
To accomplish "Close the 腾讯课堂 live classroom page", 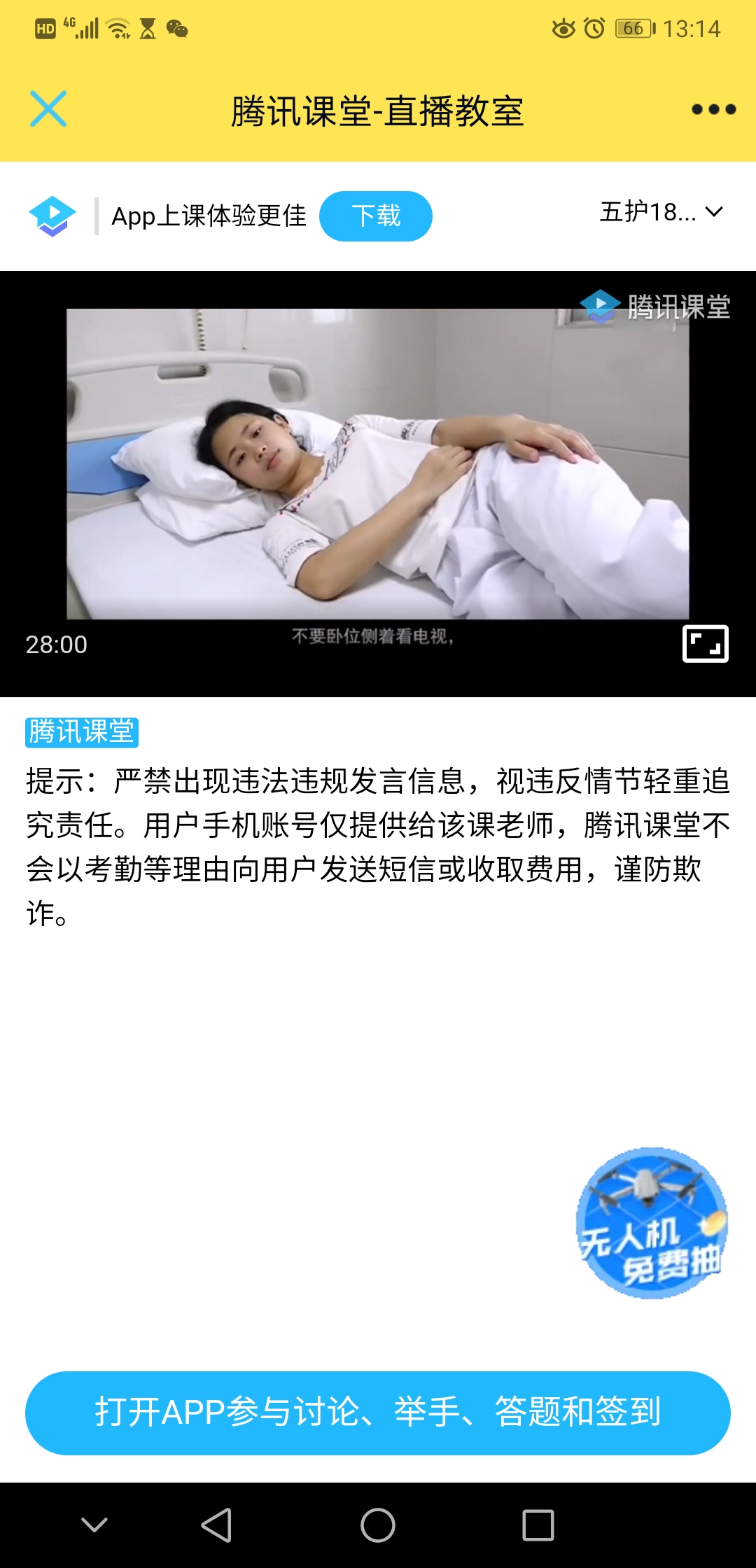I will [48, 109].
